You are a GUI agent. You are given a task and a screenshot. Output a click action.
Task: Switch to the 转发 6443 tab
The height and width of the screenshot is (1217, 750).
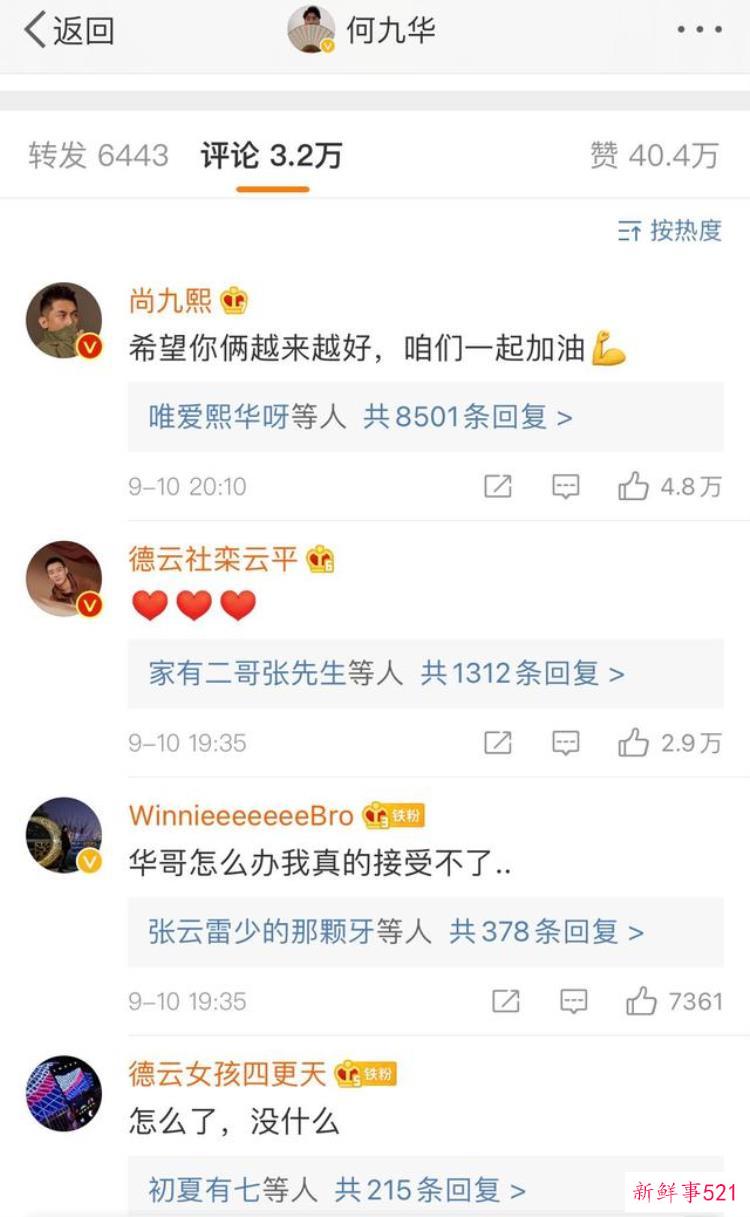(98, 155)
